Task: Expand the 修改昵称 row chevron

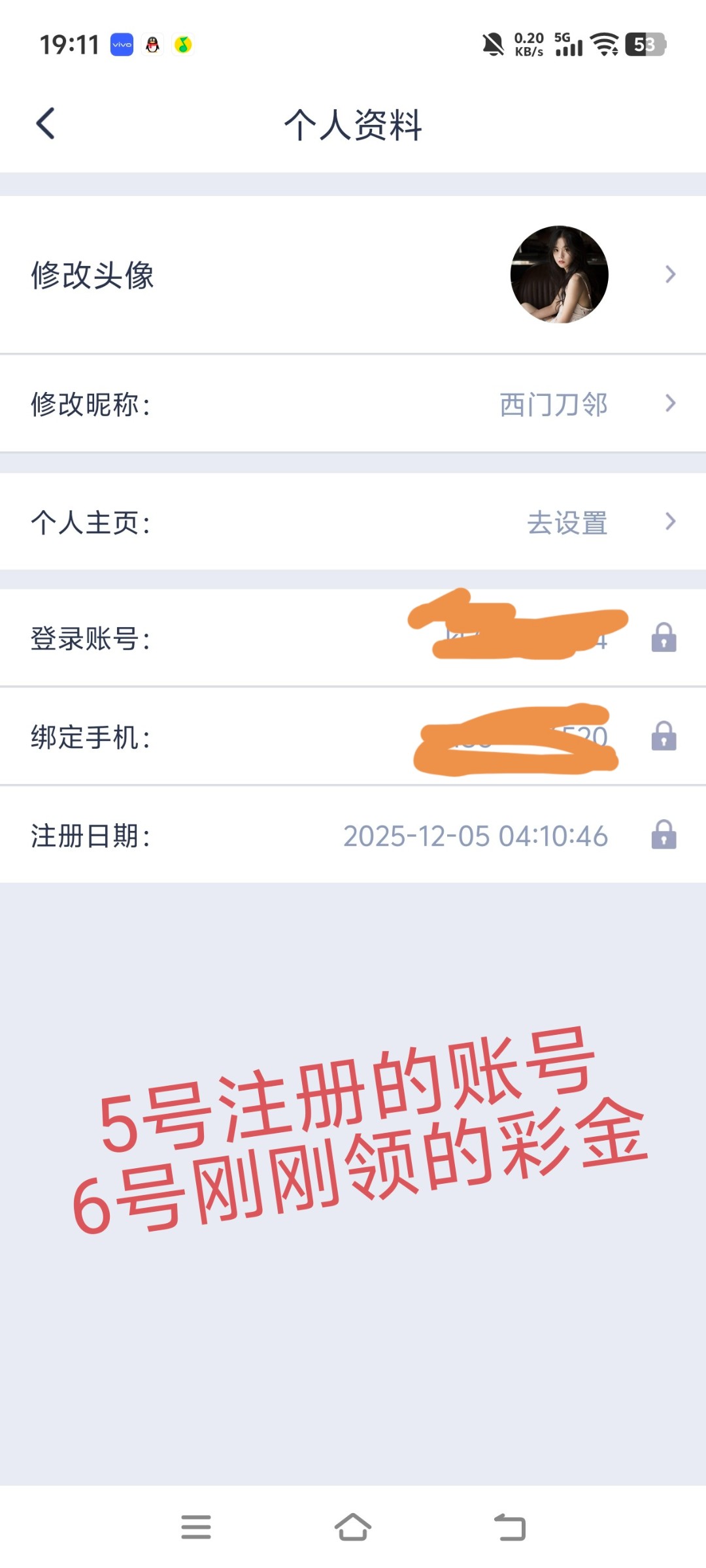Action: [x=671, y=403]
